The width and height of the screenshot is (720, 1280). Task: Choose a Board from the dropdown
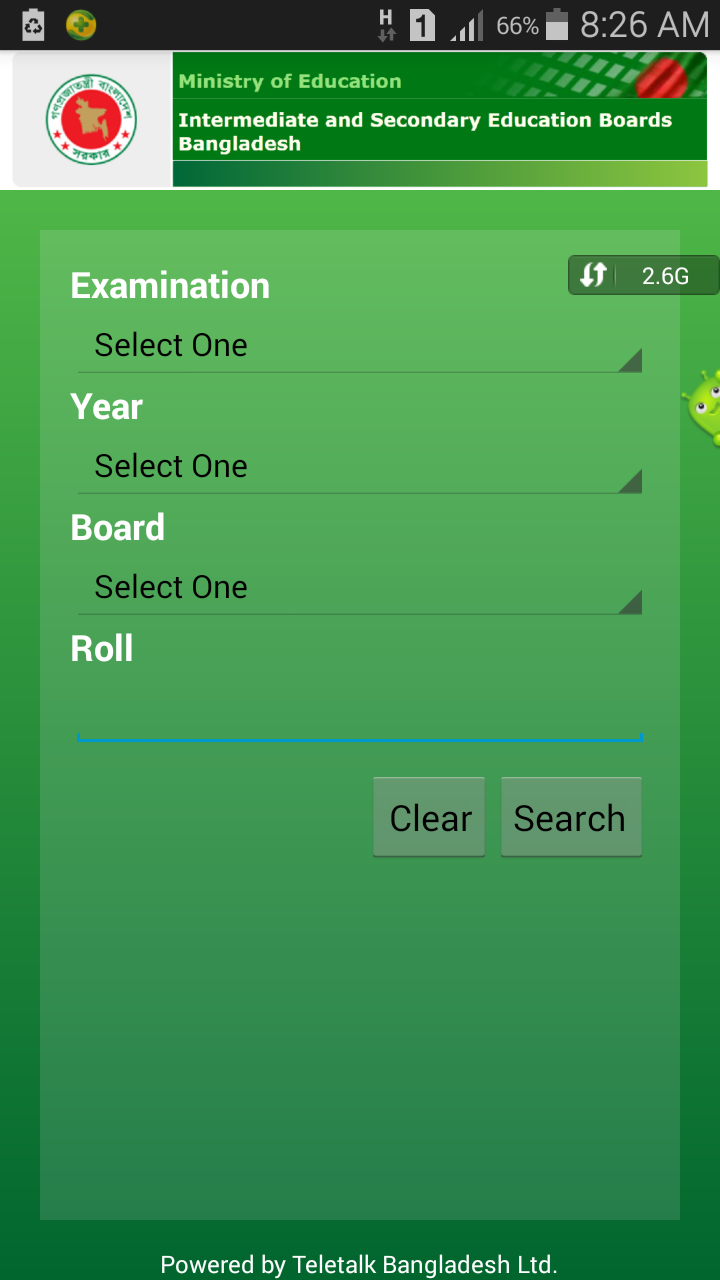coord(359,588)
